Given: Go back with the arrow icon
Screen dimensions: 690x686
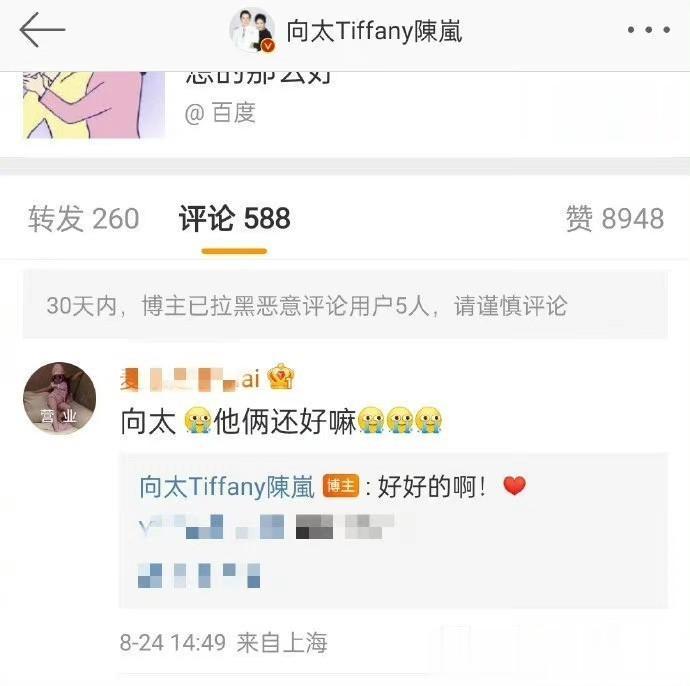Looking at the screenshot, I should click(42, 31).
